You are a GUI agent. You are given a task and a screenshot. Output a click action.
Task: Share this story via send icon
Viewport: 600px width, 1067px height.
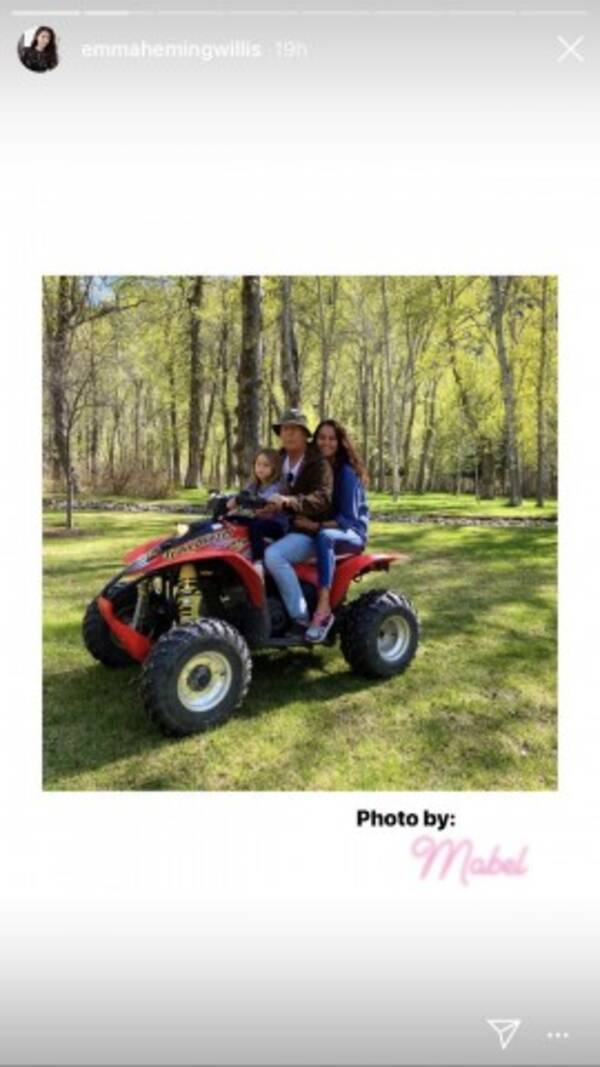point(503,1033)
